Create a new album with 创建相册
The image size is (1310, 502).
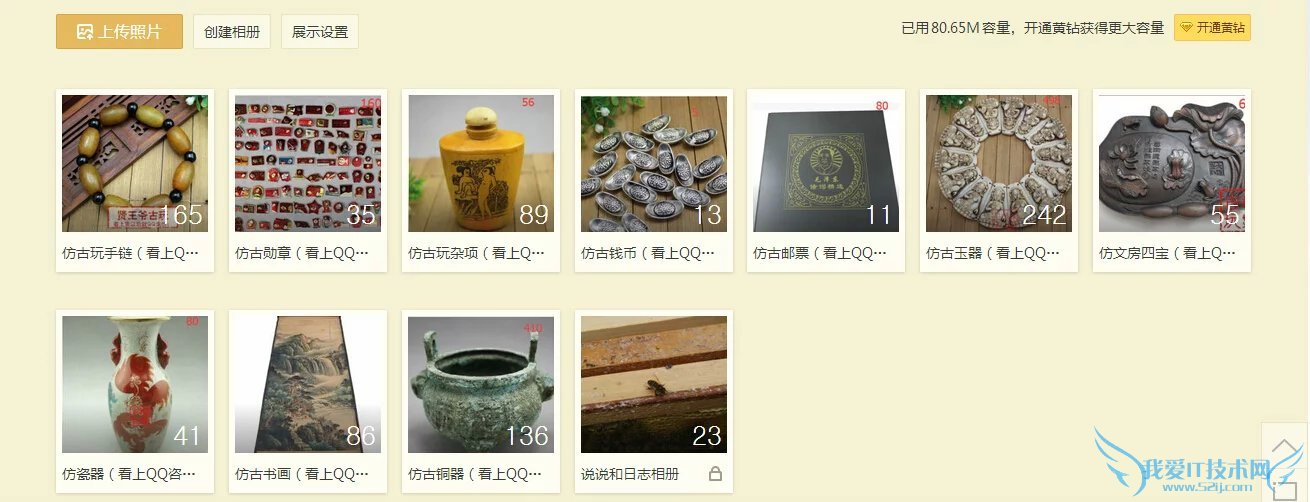232,32
